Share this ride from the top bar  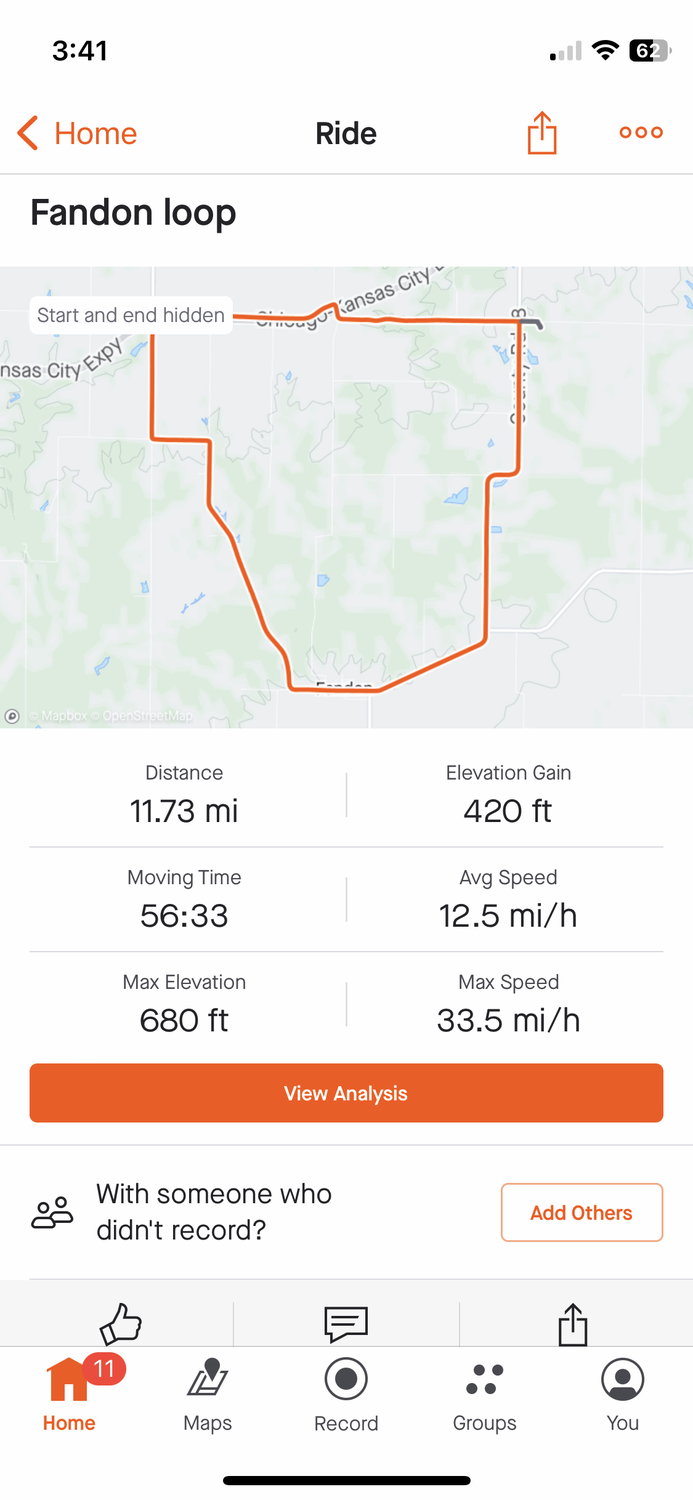tap(542, 133)
